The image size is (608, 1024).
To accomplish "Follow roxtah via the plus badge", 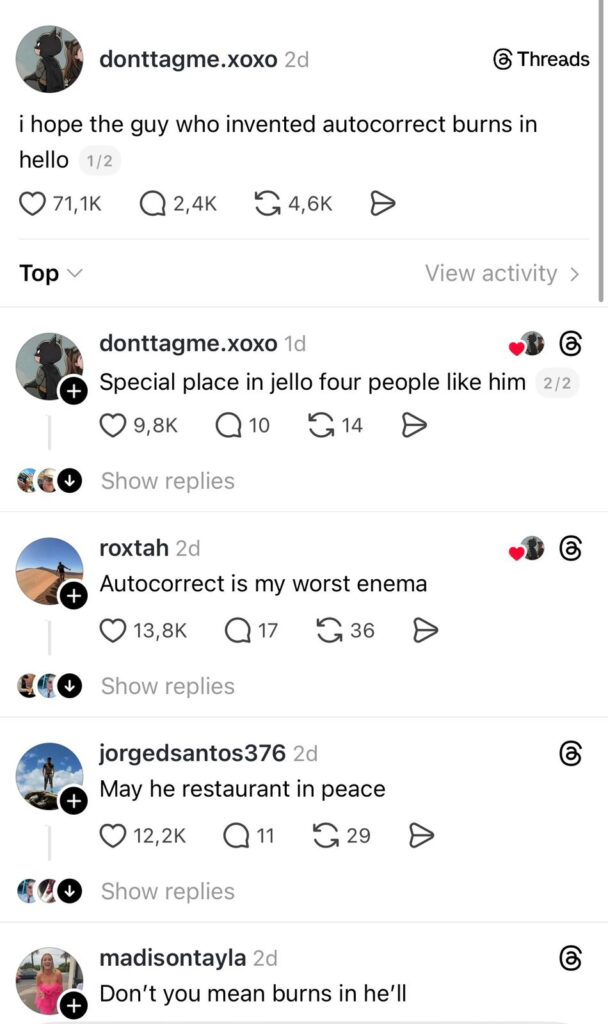I will (x=73, y=597).
